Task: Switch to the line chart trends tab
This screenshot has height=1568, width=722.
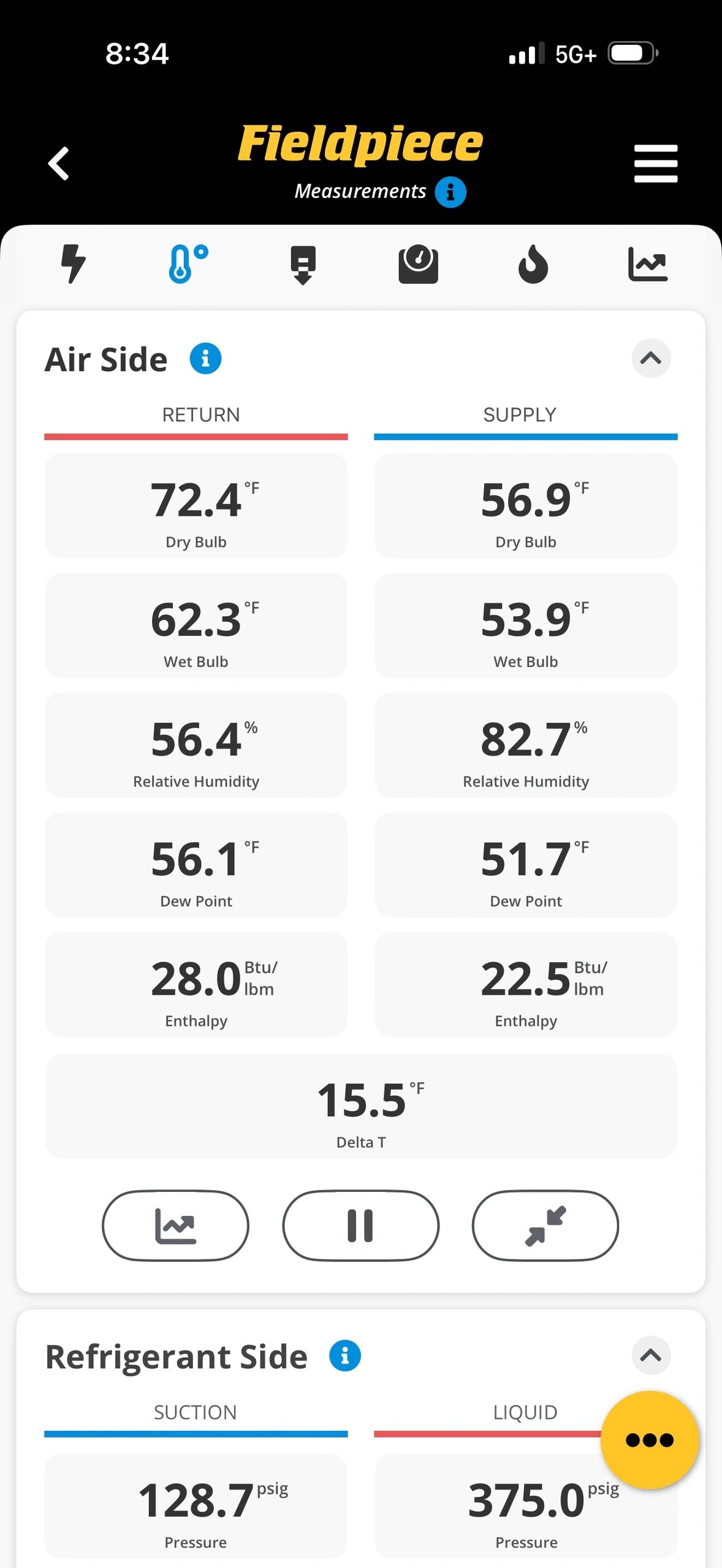Action: pos(648,264)
